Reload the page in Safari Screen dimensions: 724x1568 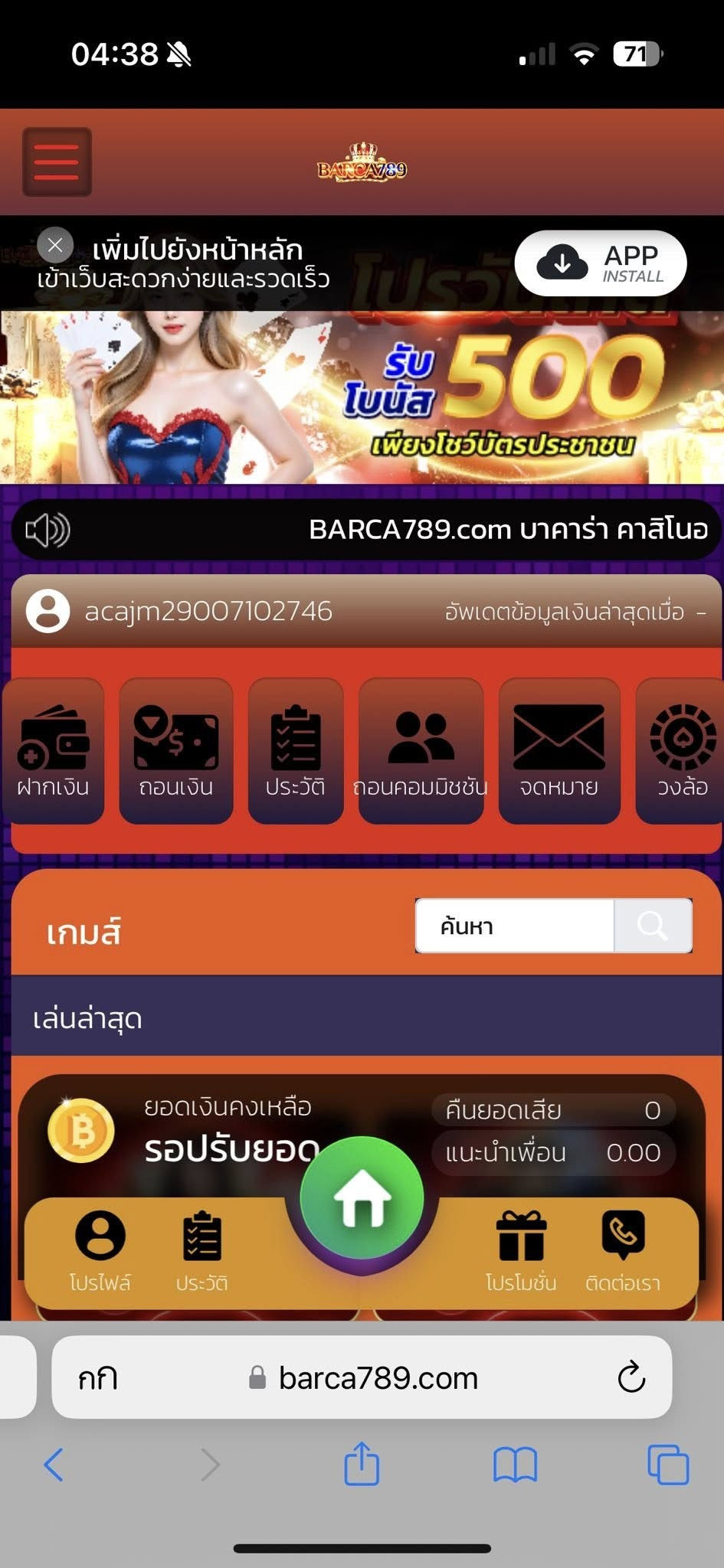631,1377
